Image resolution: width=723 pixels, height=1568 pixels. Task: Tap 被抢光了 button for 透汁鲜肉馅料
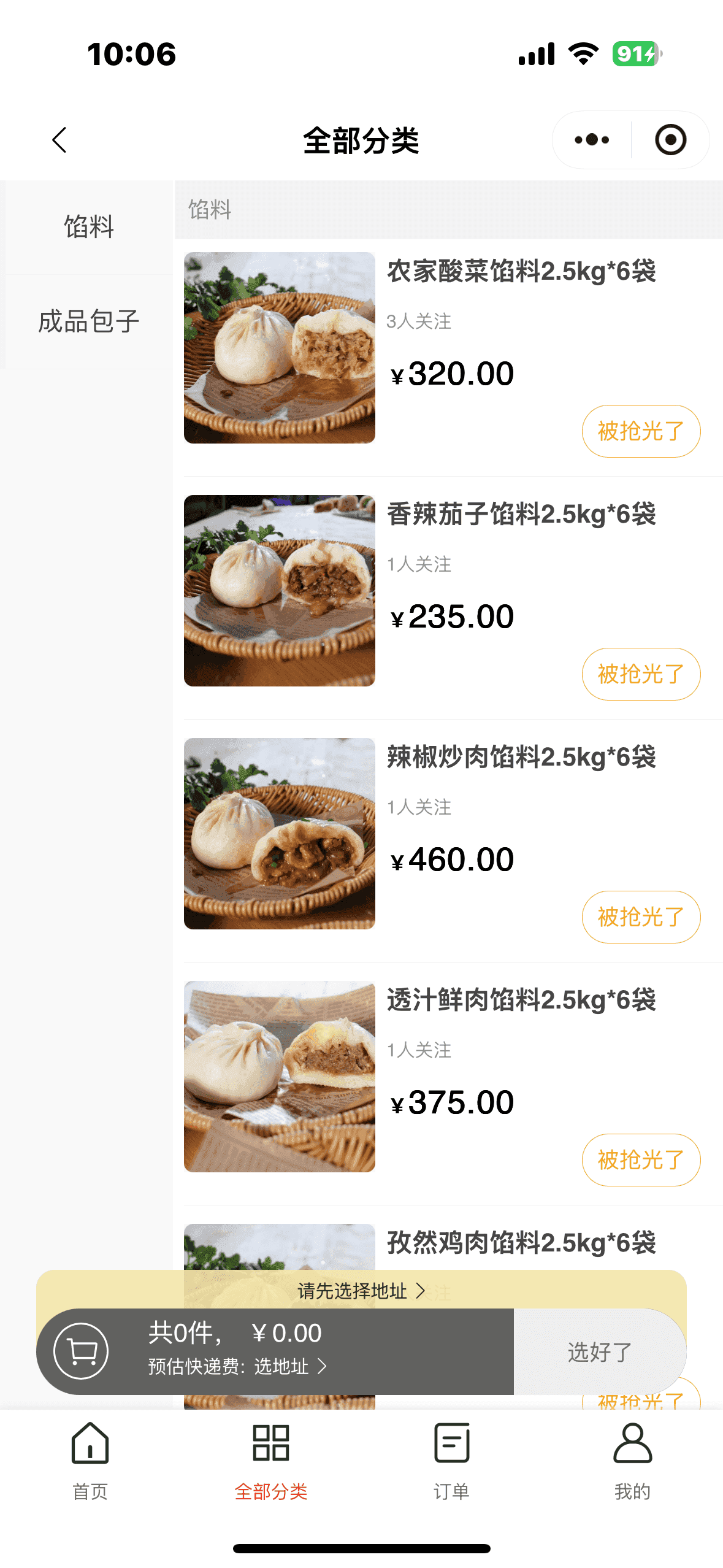click(x=641, y=1160)
